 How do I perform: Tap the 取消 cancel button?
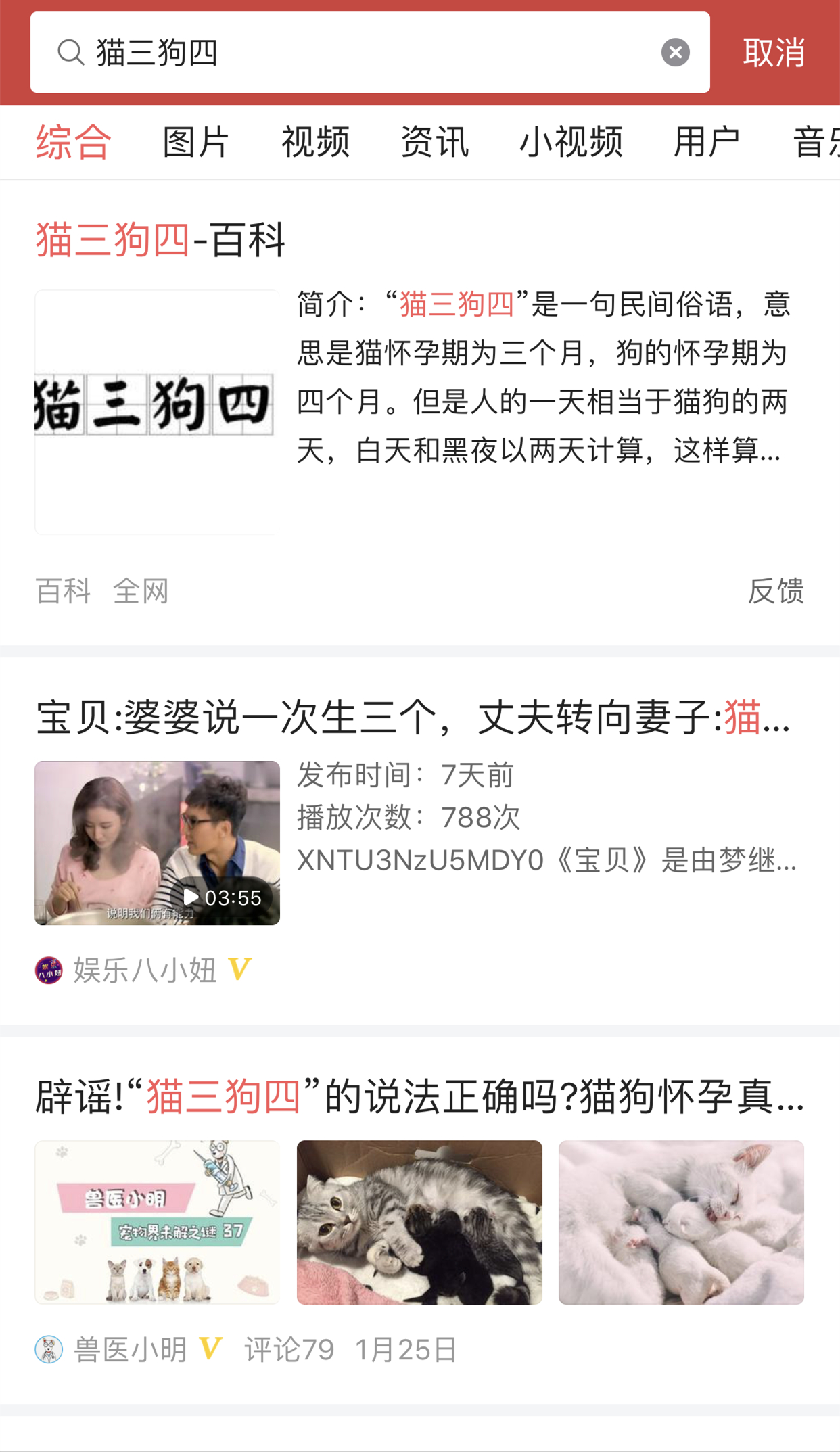pos(775,52)
